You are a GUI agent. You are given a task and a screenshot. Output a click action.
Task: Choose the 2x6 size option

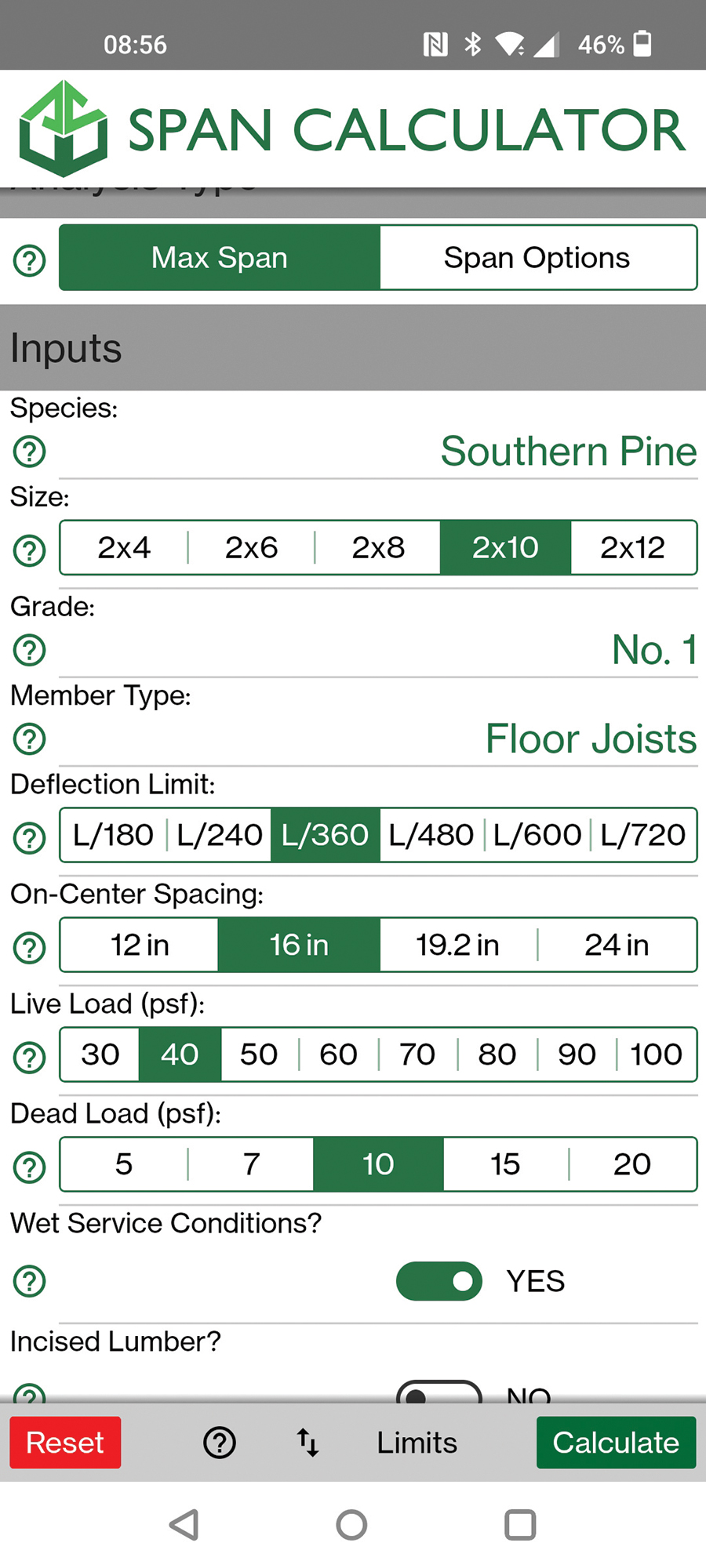[251, 548]
